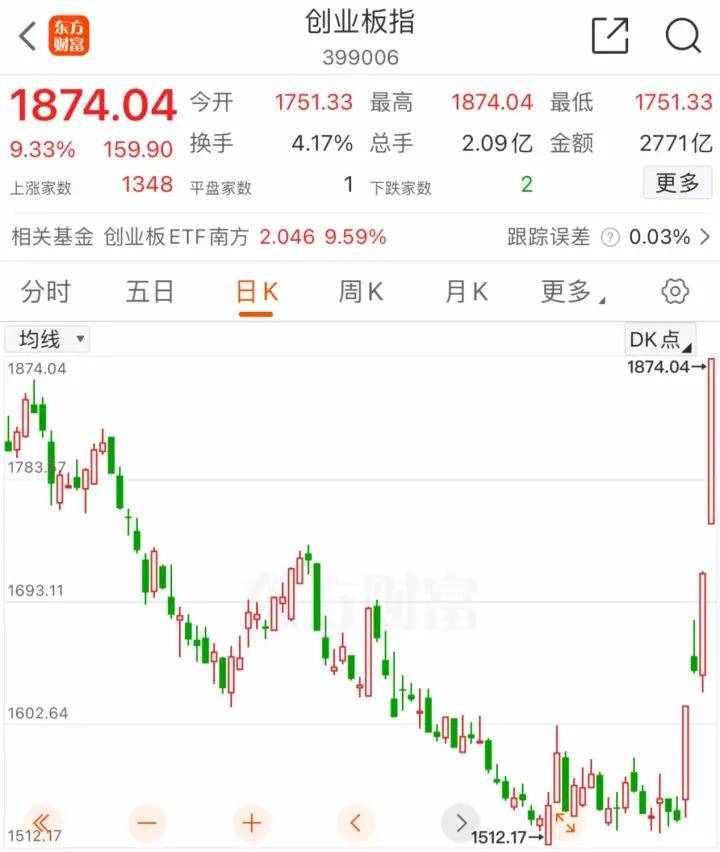
Task: Switch to the 分时 chart tab
Action: [x=46, y=291]
